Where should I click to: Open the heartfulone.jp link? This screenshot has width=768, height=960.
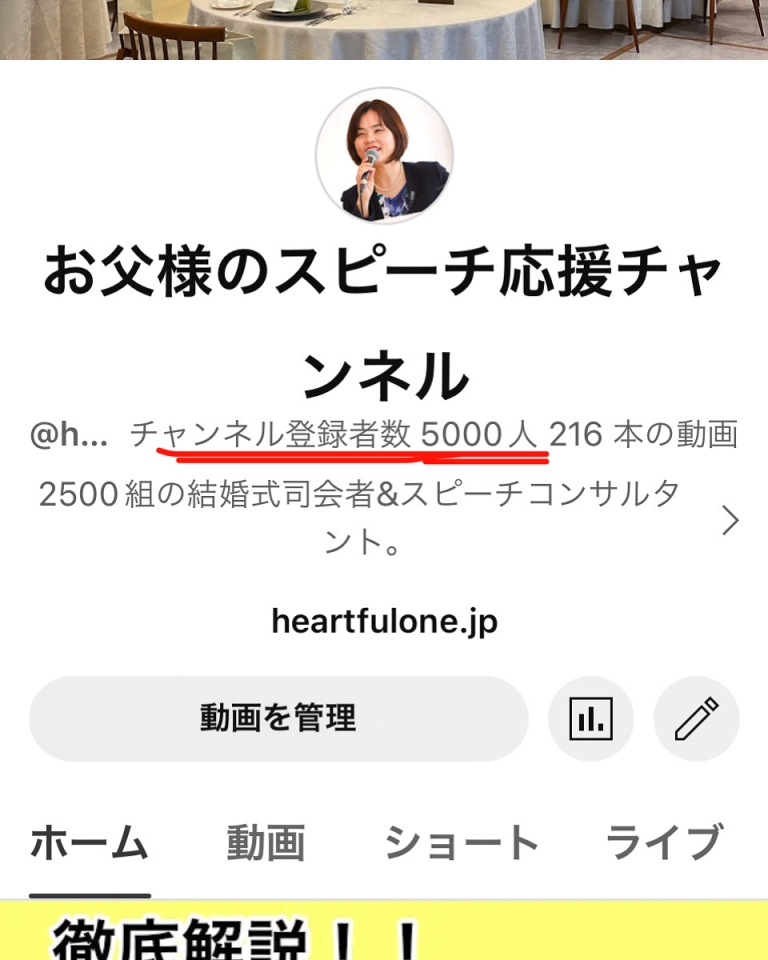click(x=384, y=621)
